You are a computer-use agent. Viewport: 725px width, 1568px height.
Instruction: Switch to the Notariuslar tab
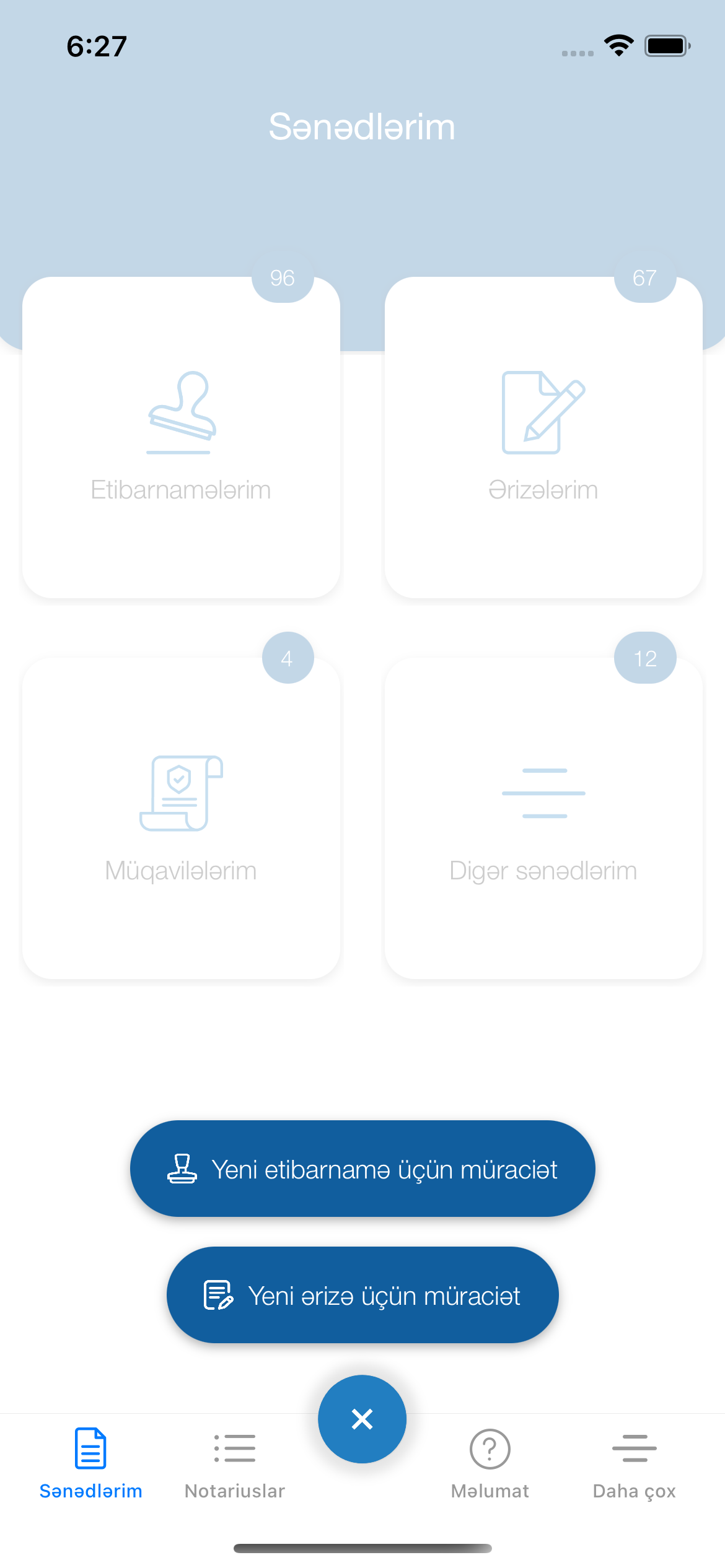point(235,1463)
